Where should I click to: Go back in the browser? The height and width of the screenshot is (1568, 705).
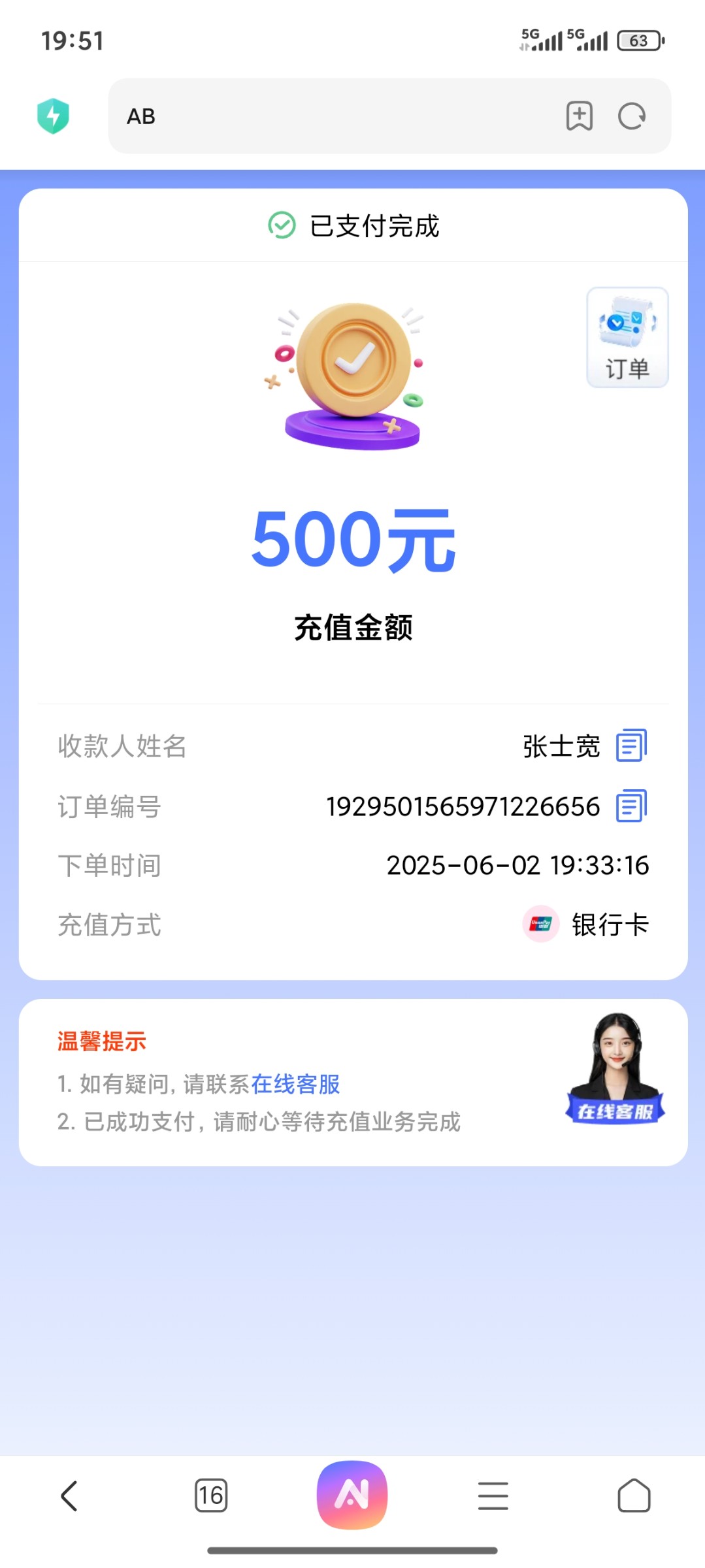coord(69,1495)
